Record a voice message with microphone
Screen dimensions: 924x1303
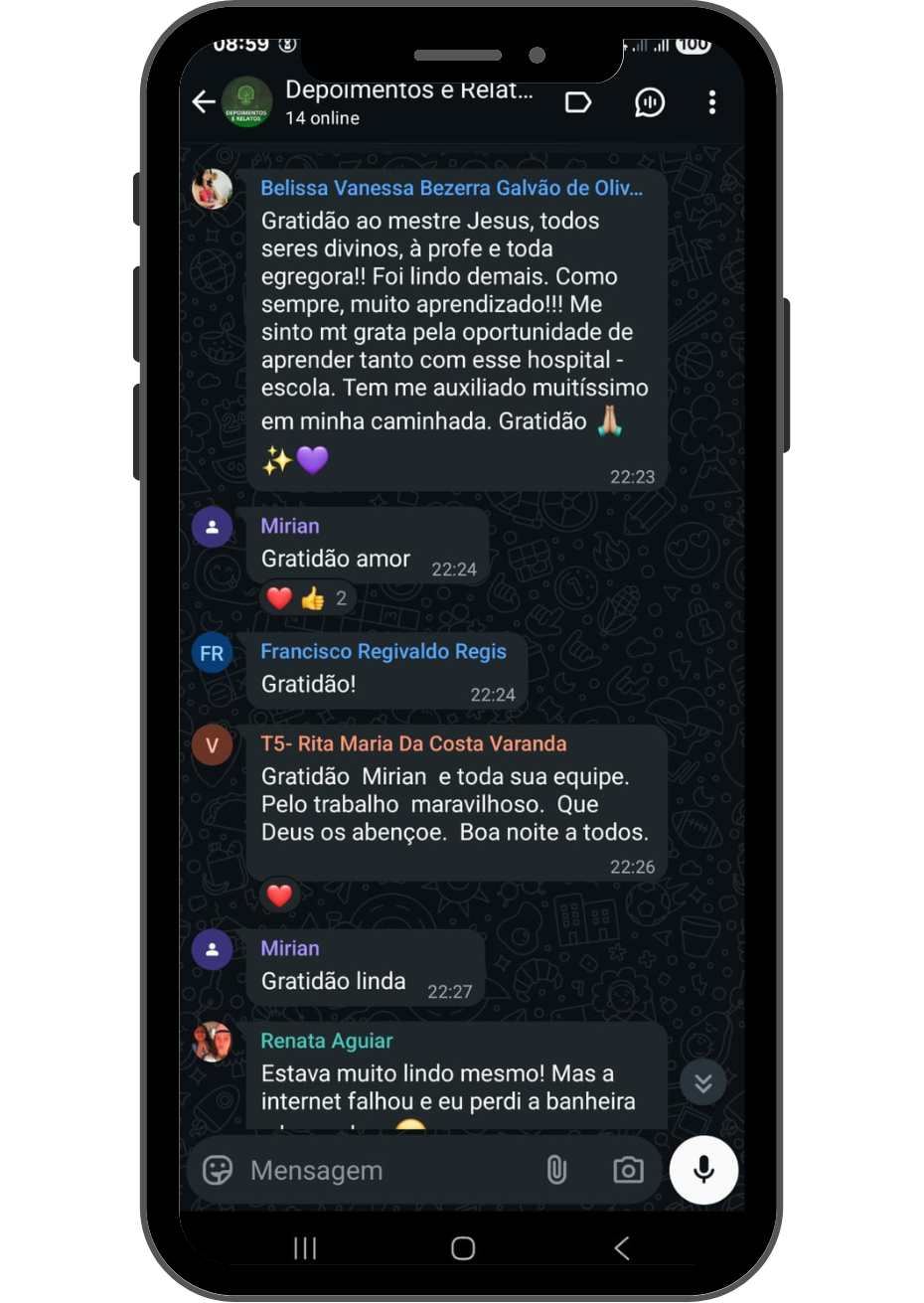(x=703, y=1170)
